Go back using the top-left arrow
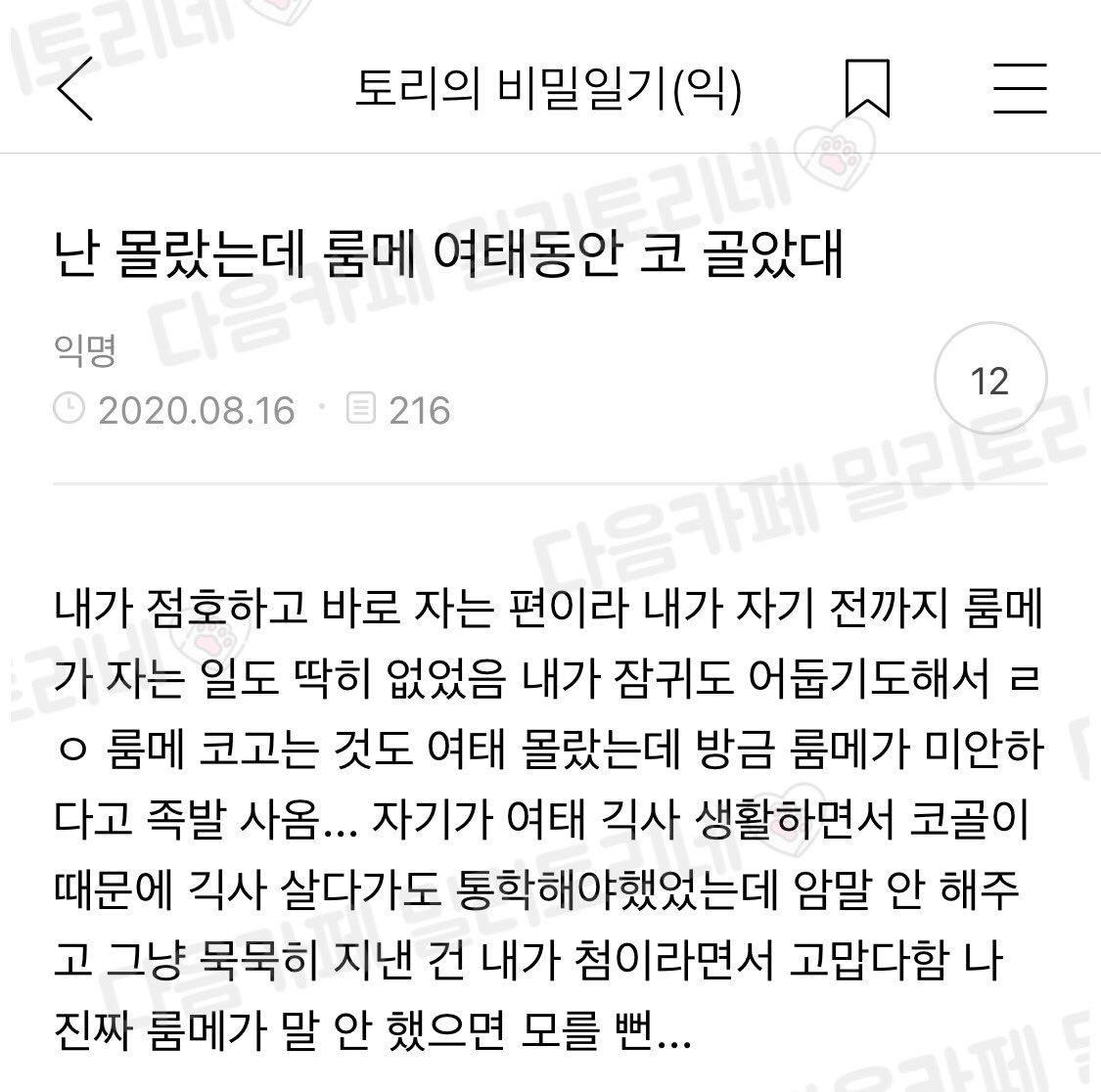The image size is (1101, 1092). click(75, 89)
